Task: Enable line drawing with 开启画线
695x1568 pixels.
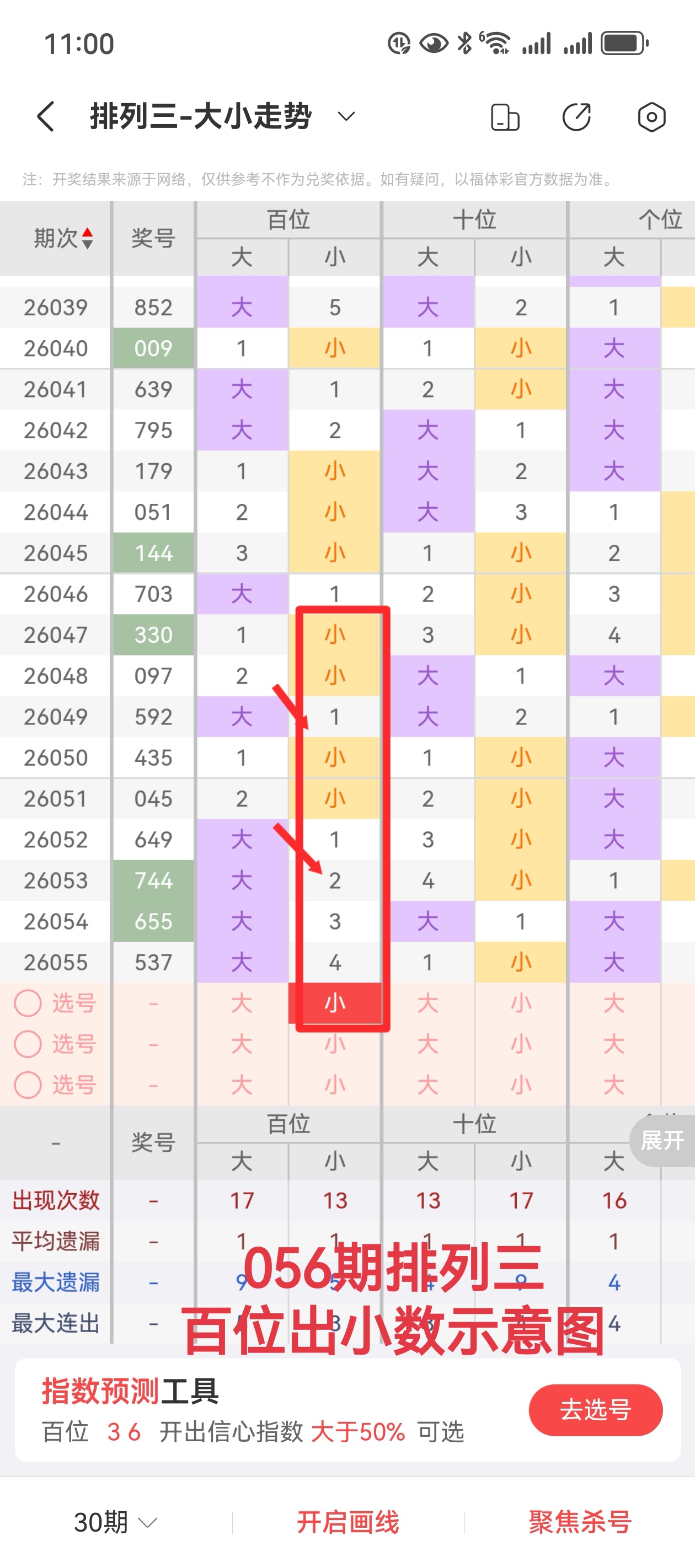Action: pos(348,1522)
